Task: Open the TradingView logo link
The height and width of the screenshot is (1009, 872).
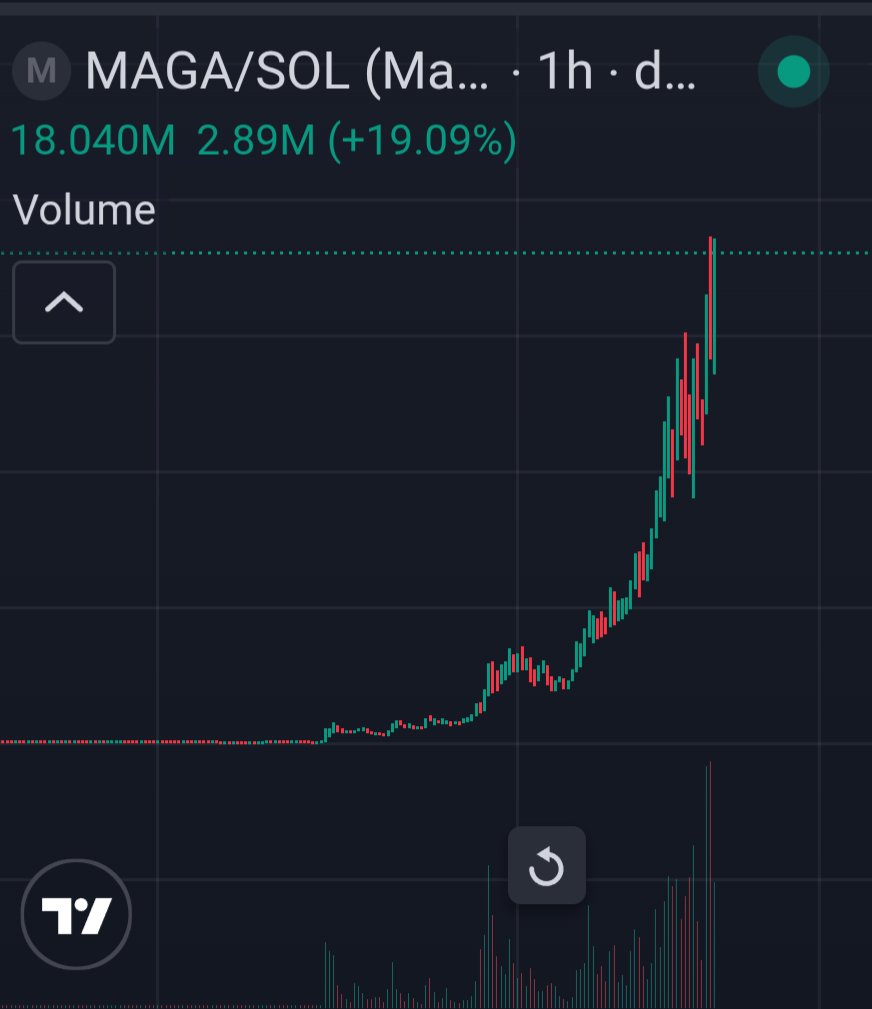Action: [76, 914]
